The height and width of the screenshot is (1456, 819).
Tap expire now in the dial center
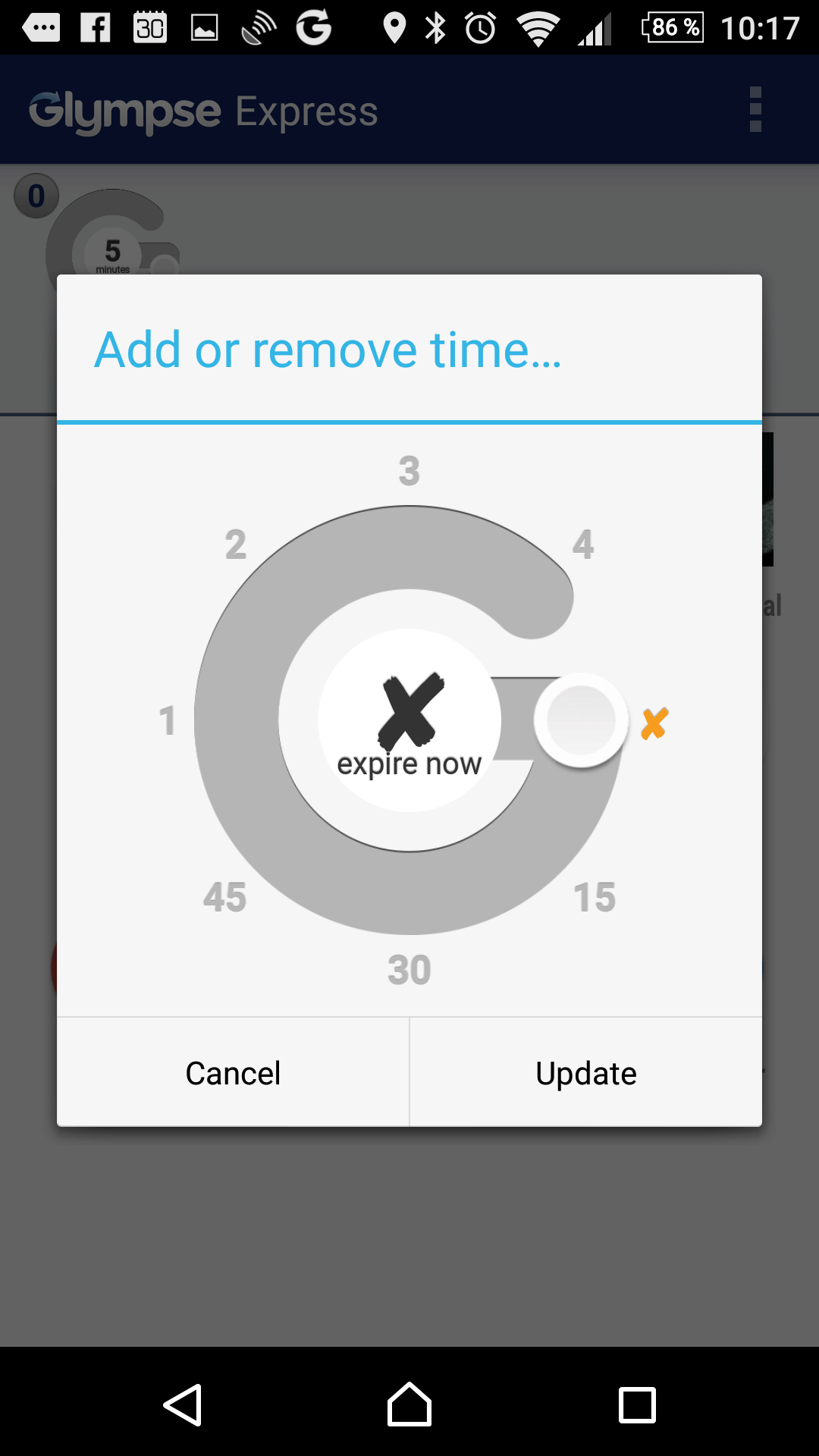click(409, 720)
